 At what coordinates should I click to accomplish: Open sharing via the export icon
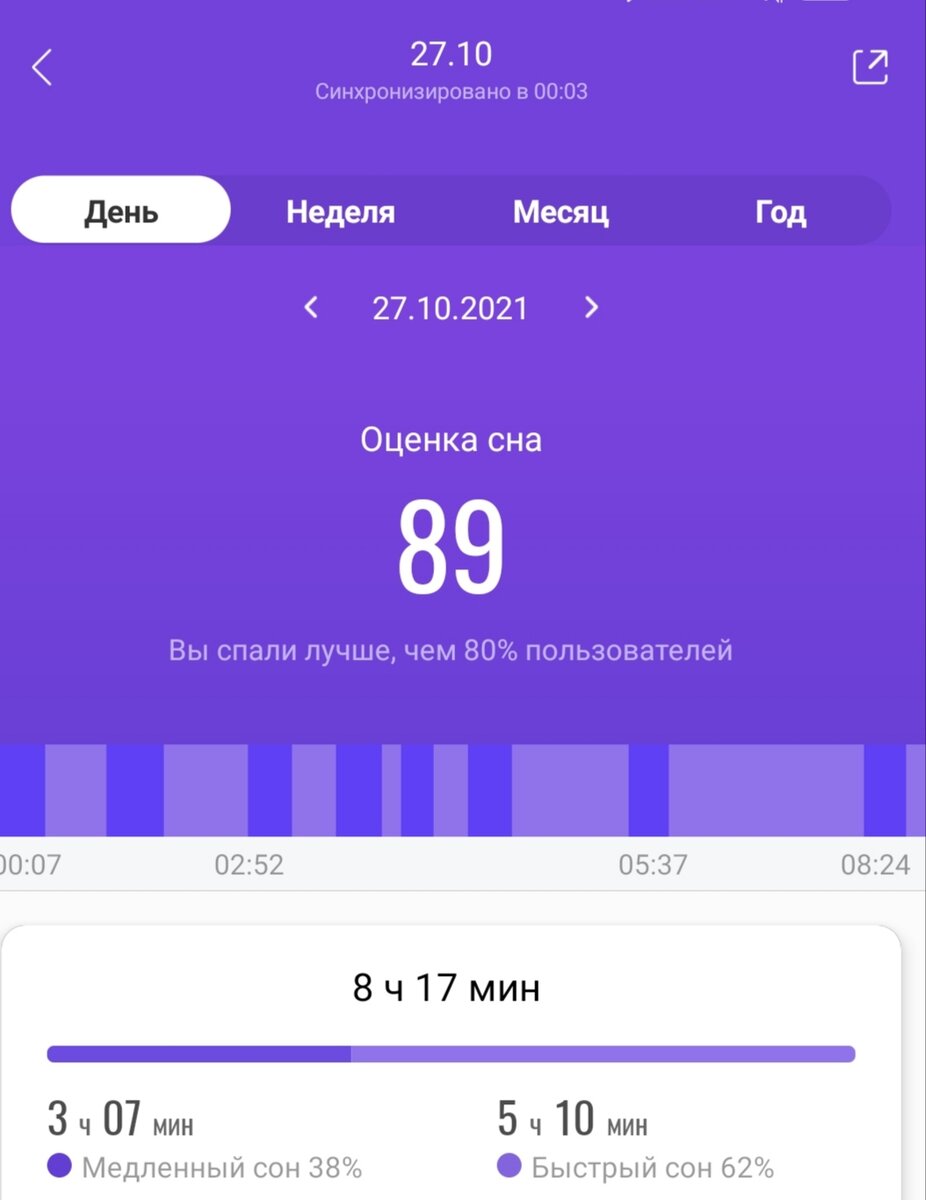(x=870, y=66)
